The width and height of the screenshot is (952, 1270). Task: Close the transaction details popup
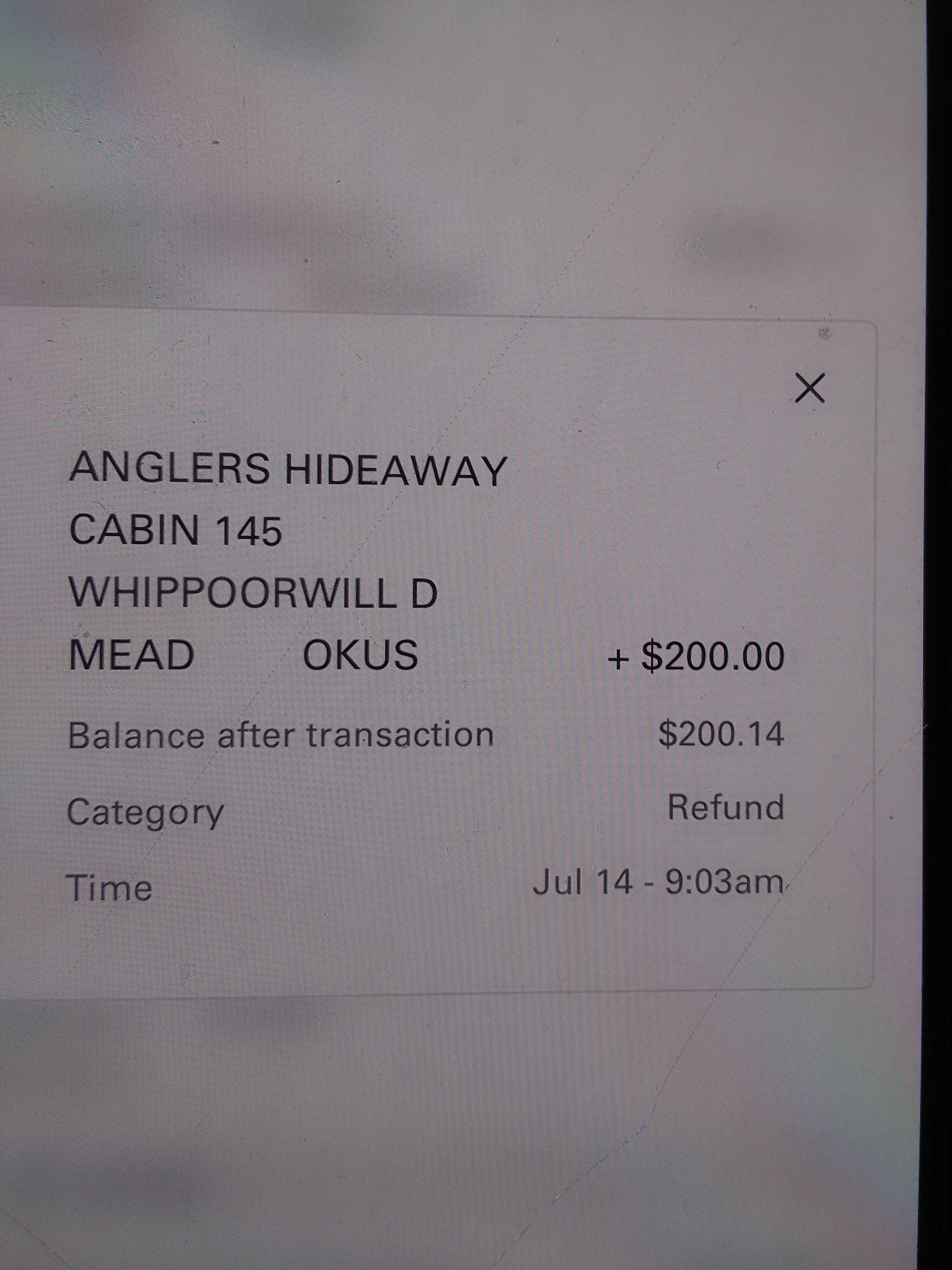tap(810, 388)
